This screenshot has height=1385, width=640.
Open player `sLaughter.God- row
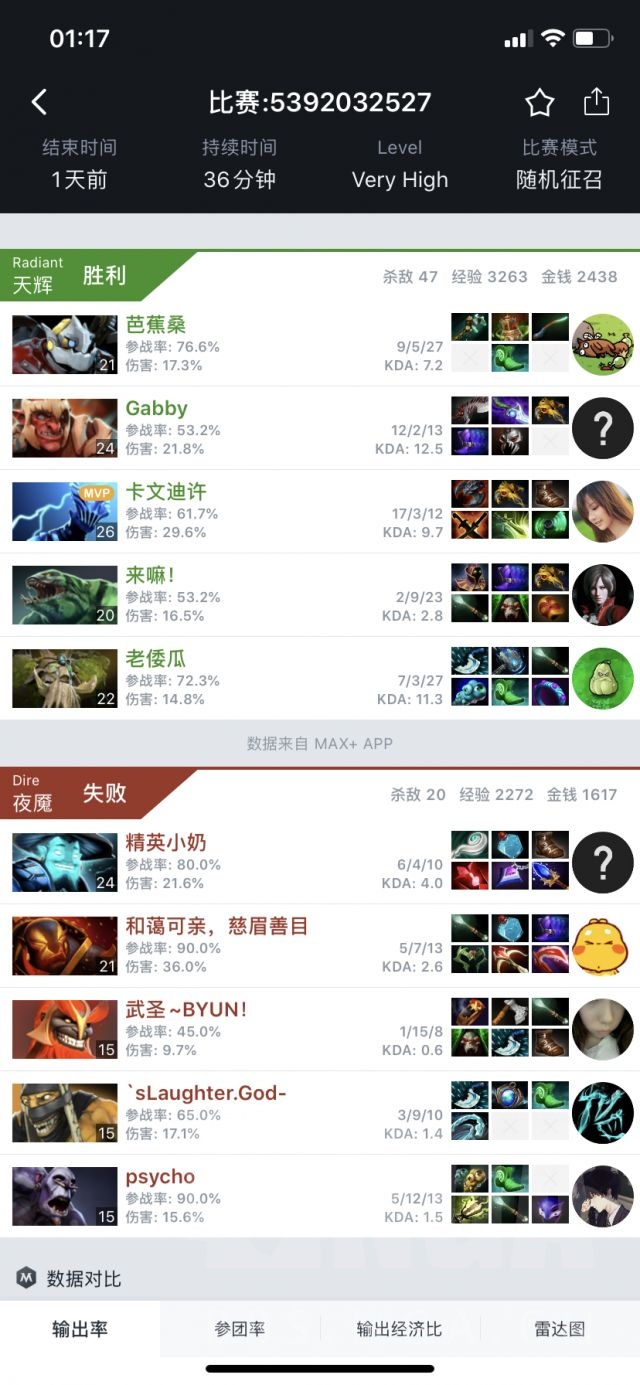point(320,1113)
